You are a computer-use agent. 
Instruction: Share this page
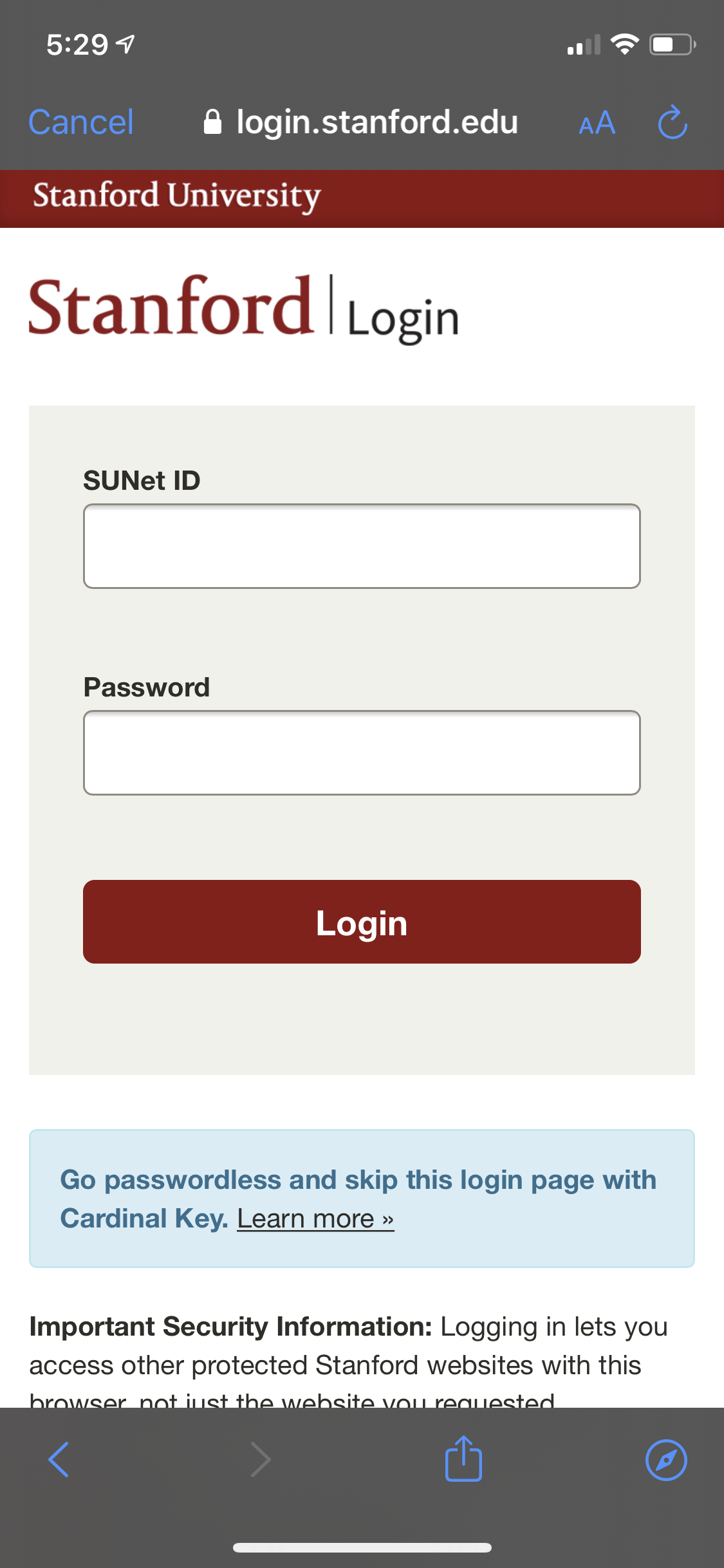click(x=463, y=1459)
